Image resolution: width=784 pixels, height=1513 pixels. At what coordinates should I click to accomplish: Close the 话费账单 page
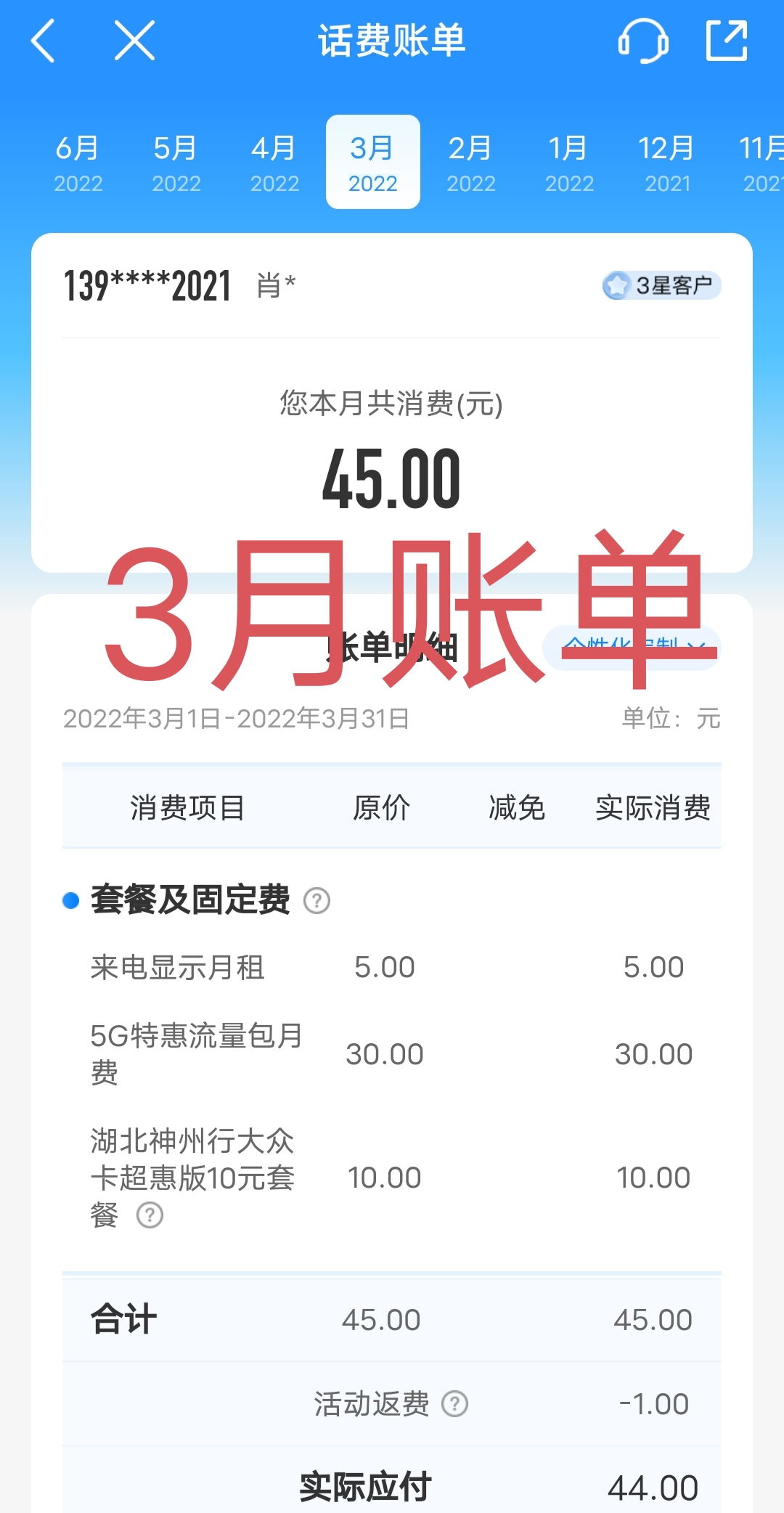(x=135, y=41)
